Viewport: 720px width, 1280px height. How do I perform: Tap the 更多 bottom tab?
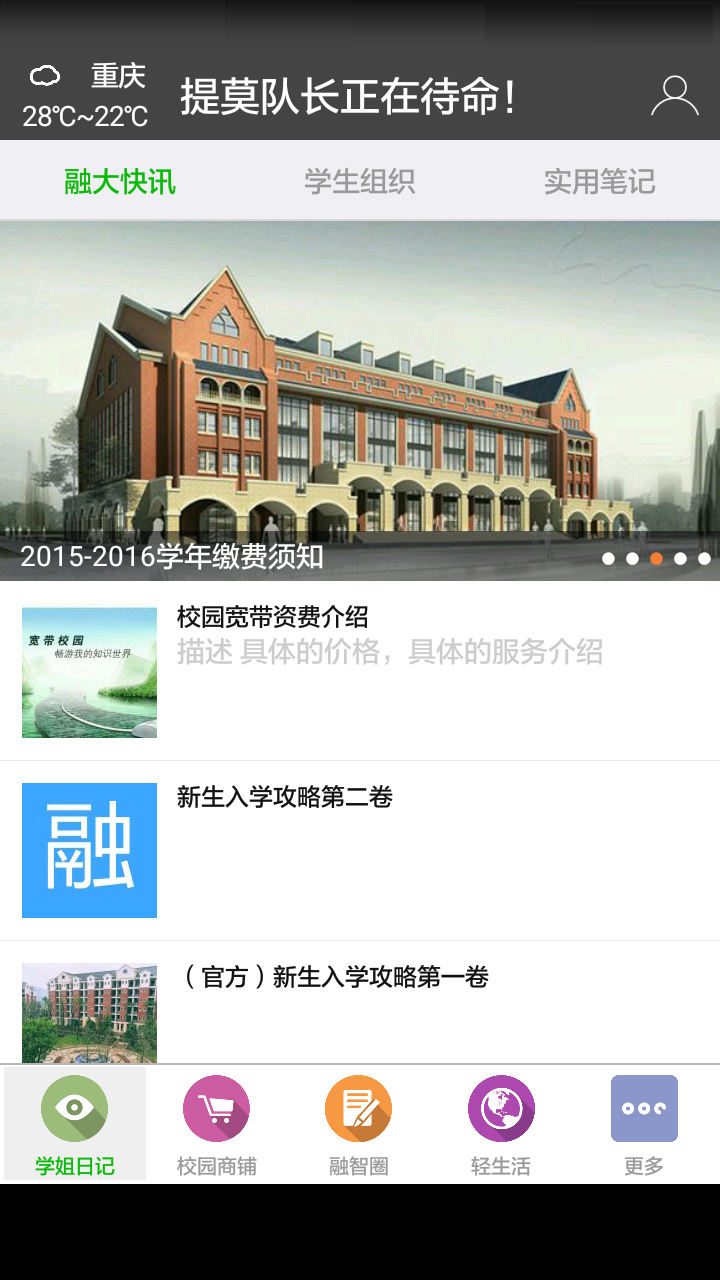click(644, 1124)
